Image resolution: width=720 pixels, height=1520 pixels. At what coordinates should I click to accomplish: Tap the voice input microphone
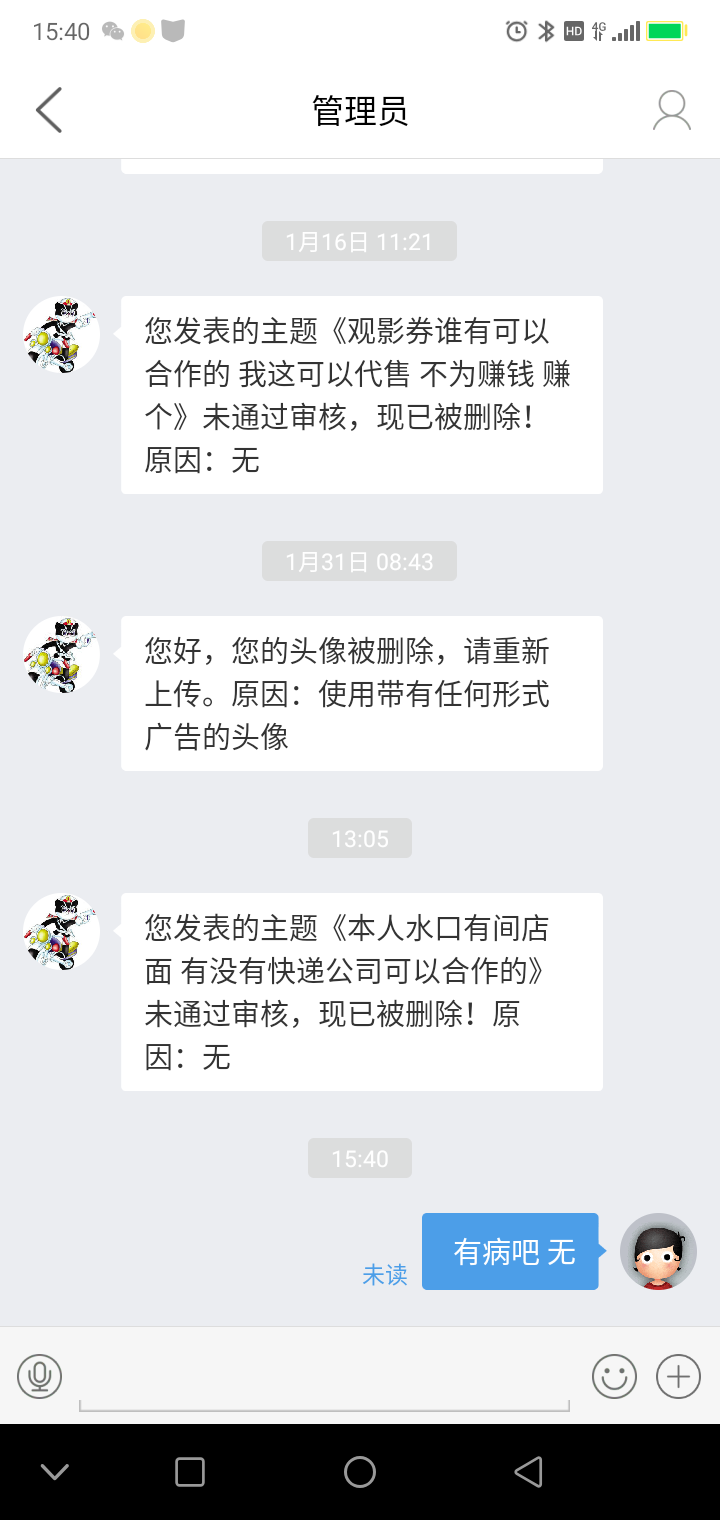(40, 1376)
